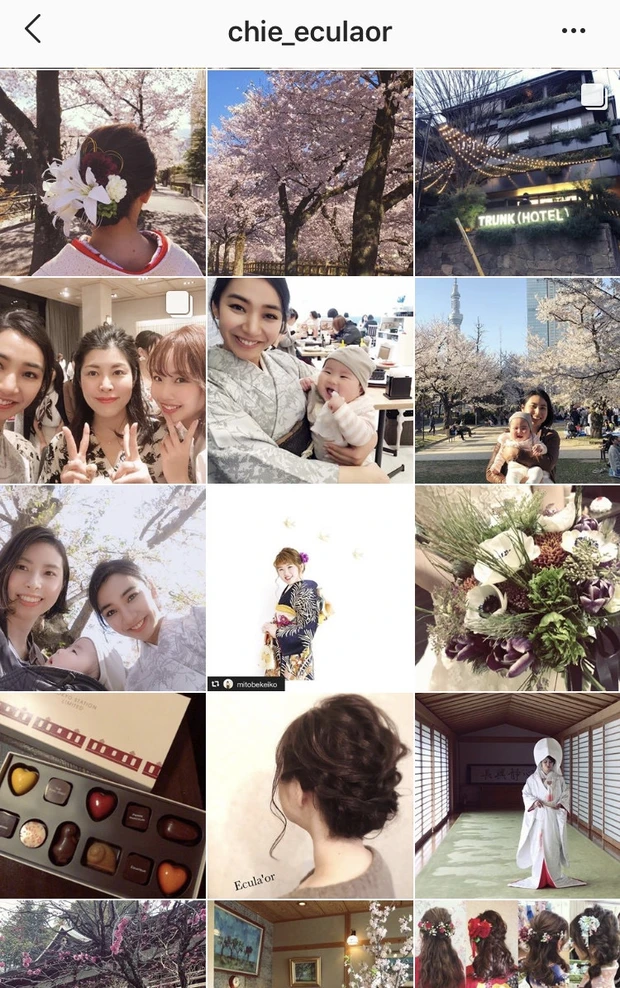The height and width of the screenshot is (988, 620).
Task: Open the hair with white lily flower post
Action: pyautogui.click(x=102, y=172)
